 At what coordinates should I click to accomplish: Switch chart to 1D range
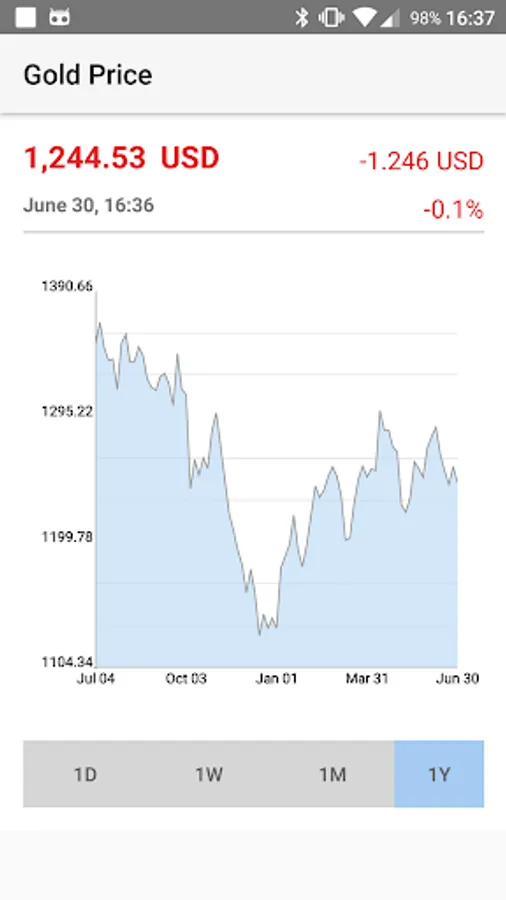click(x=85, y=774)
